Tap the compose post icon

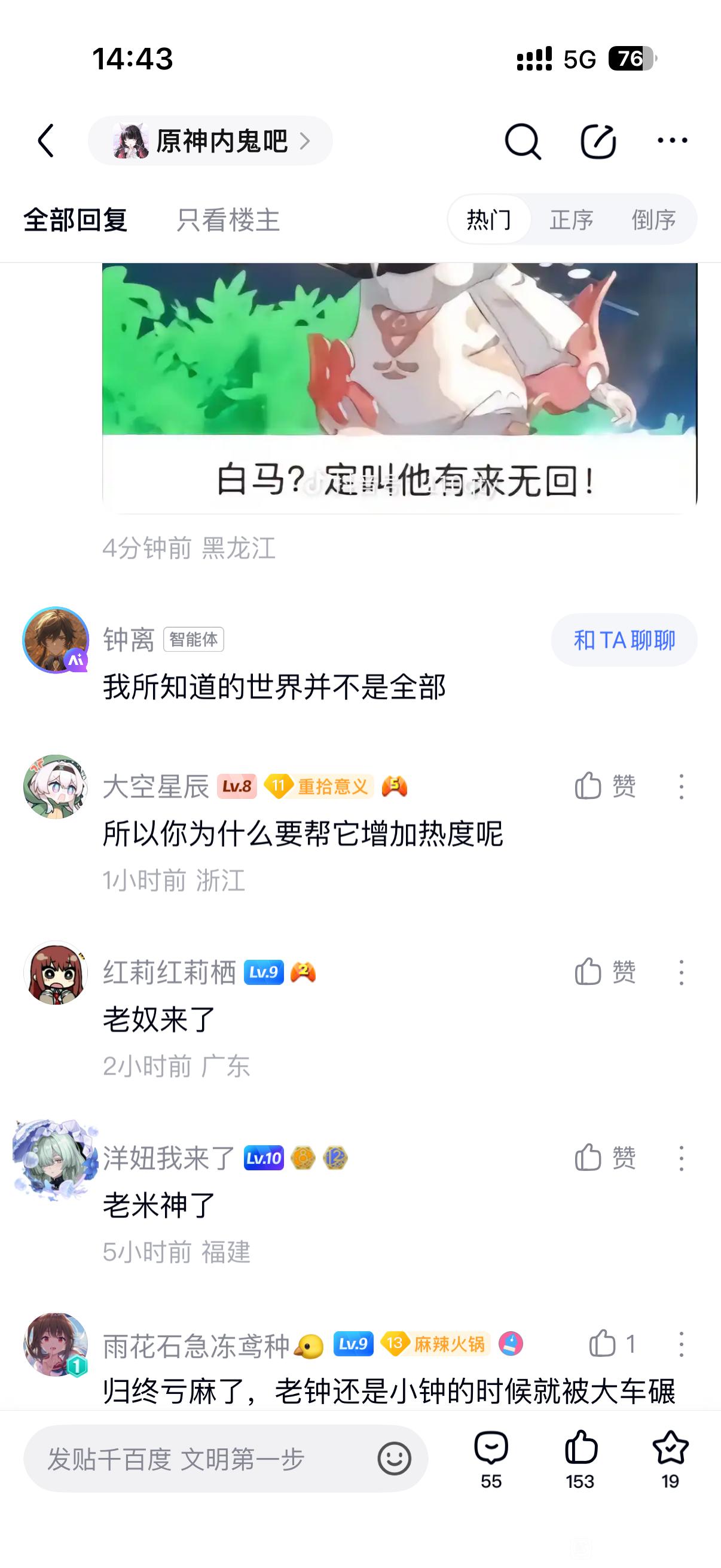click(597, 141)
